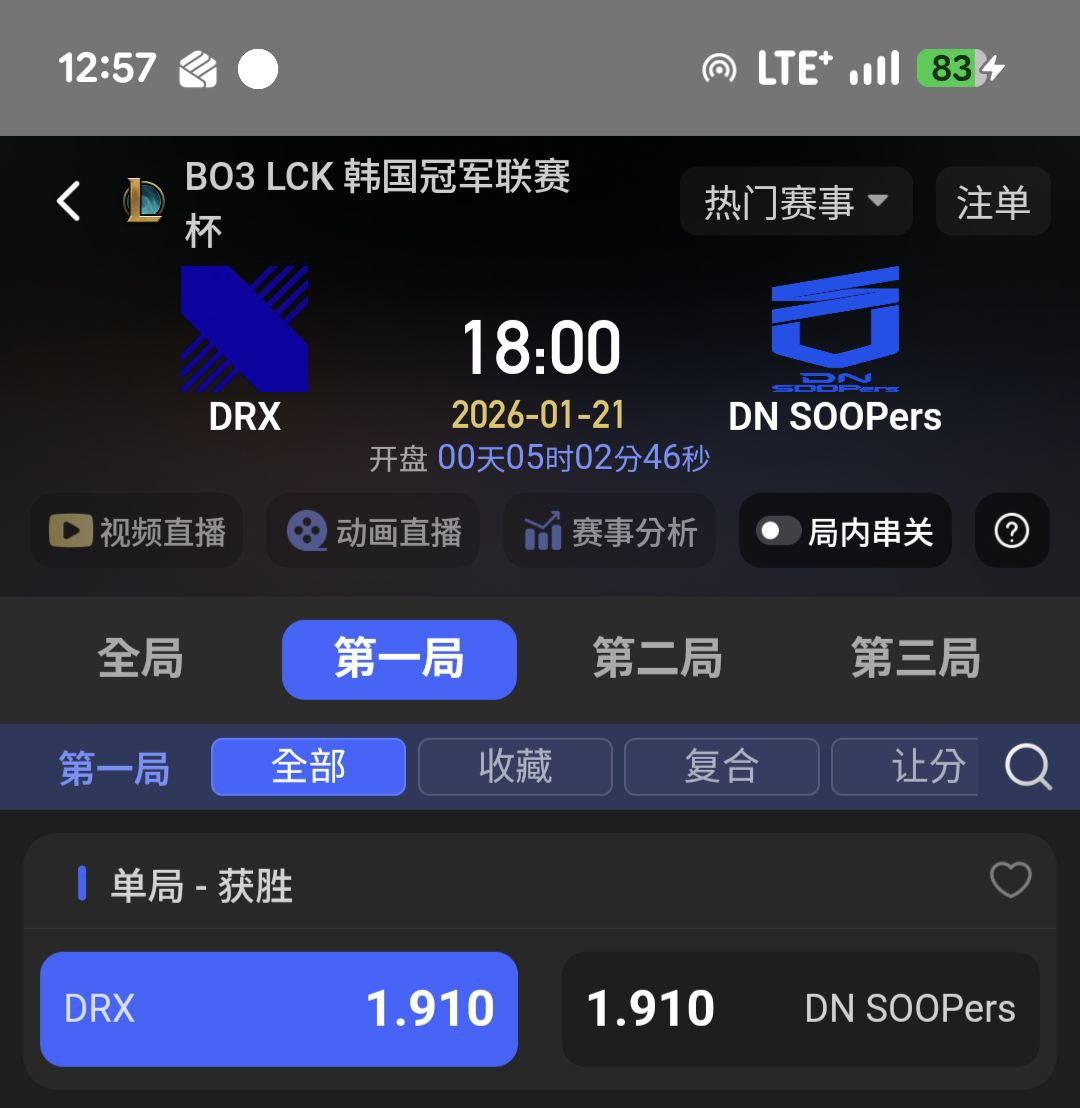Go back using the arrow icon
This screenshot has height=1108, width=1080.
click(68, 201)
